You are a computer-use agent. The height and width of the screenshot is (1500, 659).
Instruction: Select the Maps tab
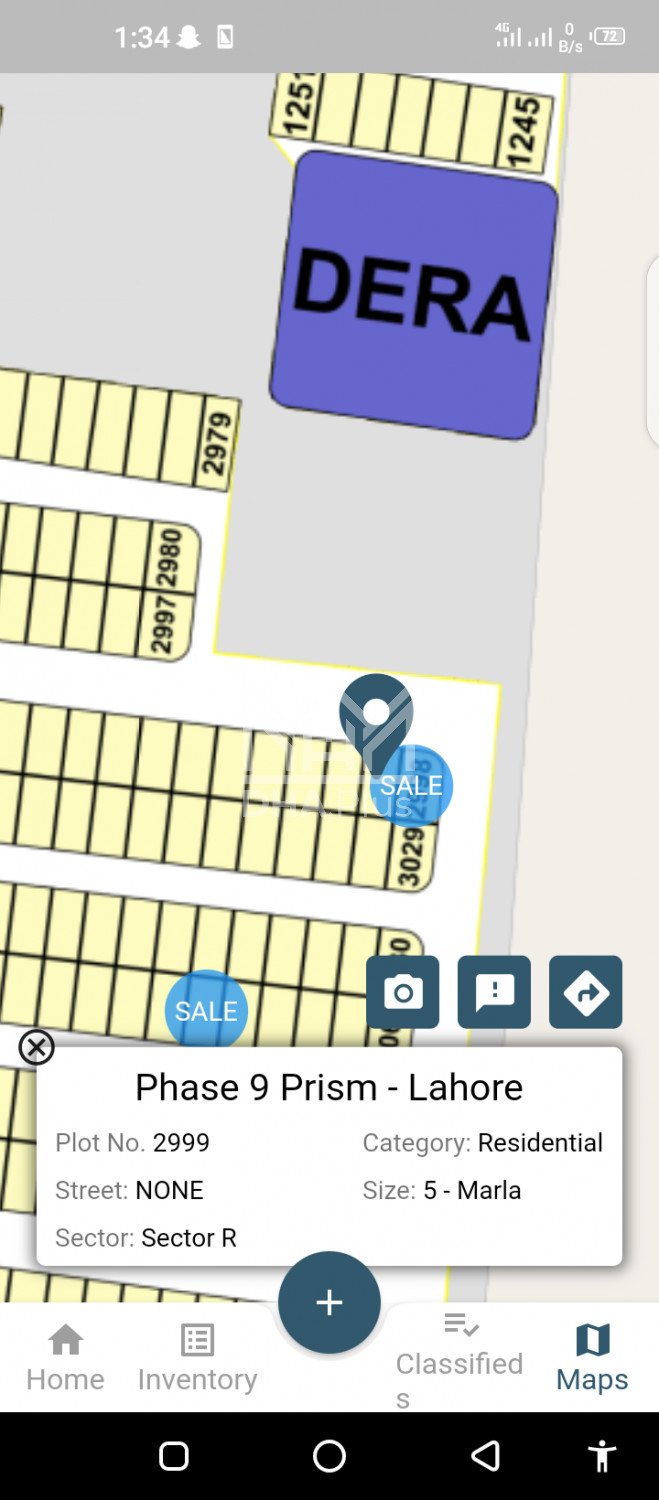592,1357
